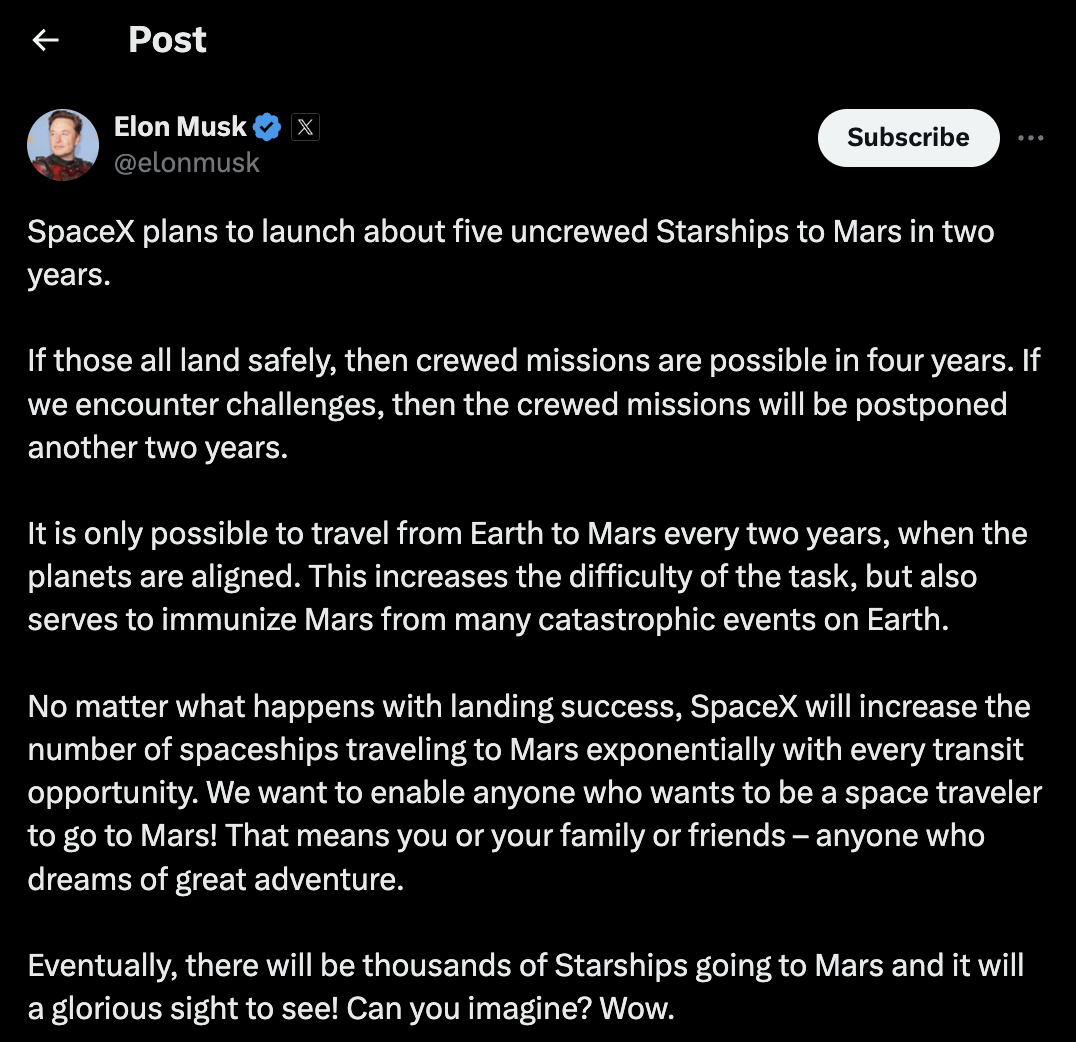Open Elon Musk's profile picture
The width and height of the screenshot is (1076, 1042).
(63, 145)
